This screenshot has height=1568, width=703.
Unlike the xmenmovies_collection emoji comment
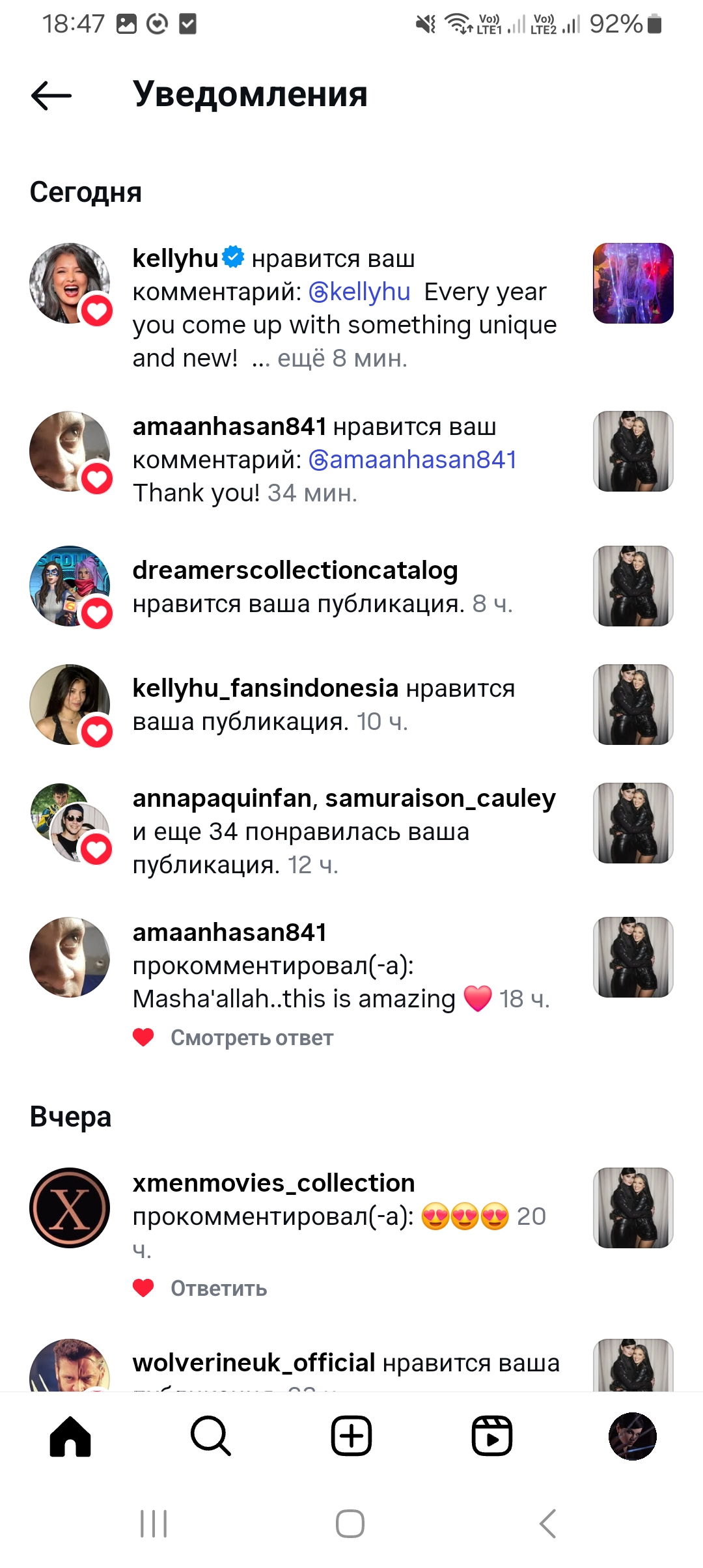tap(143, 1288)
